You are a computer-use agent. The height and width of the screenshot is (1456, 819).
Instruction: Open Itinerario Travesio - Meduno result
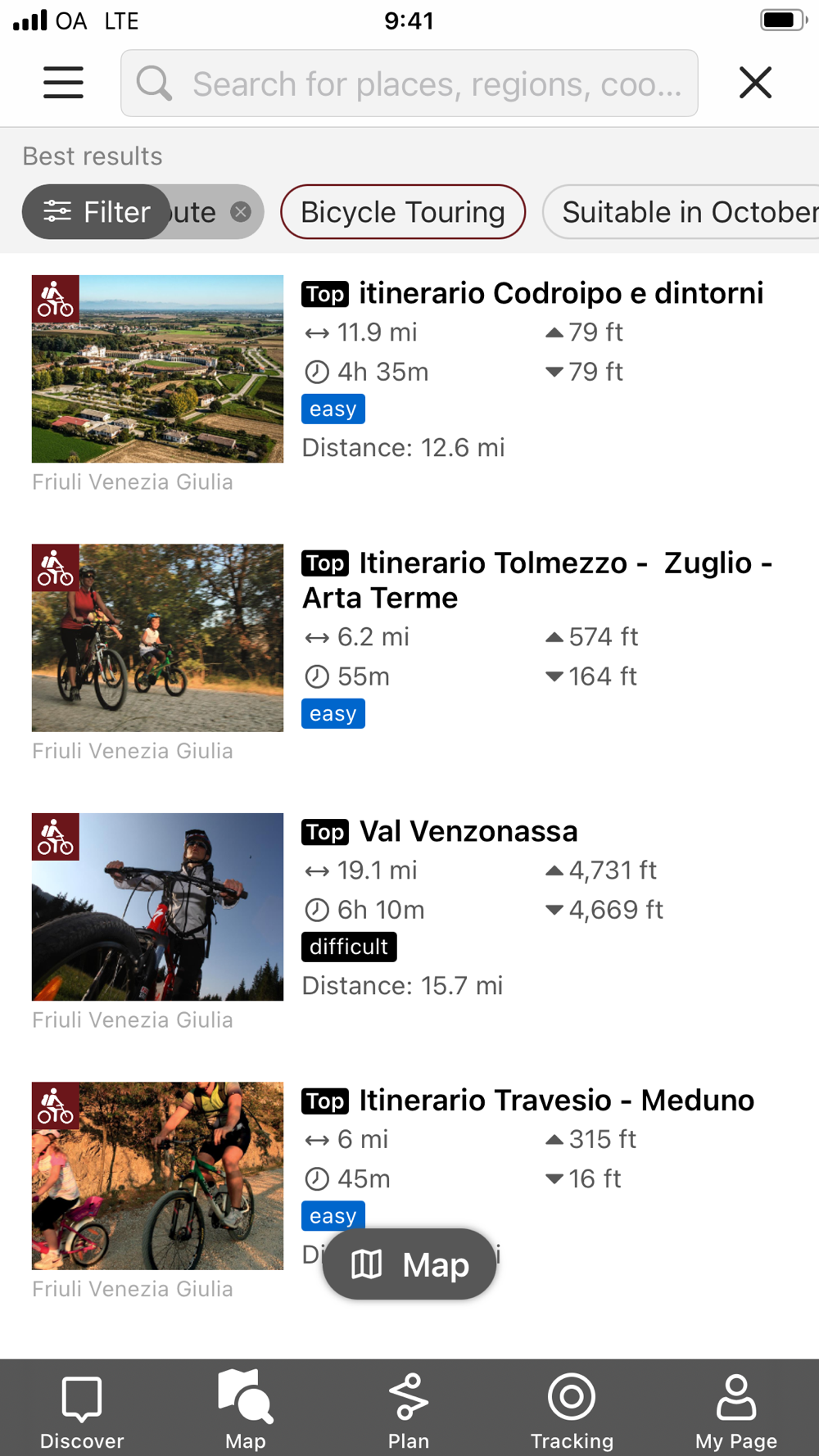tap(556, 1101)
